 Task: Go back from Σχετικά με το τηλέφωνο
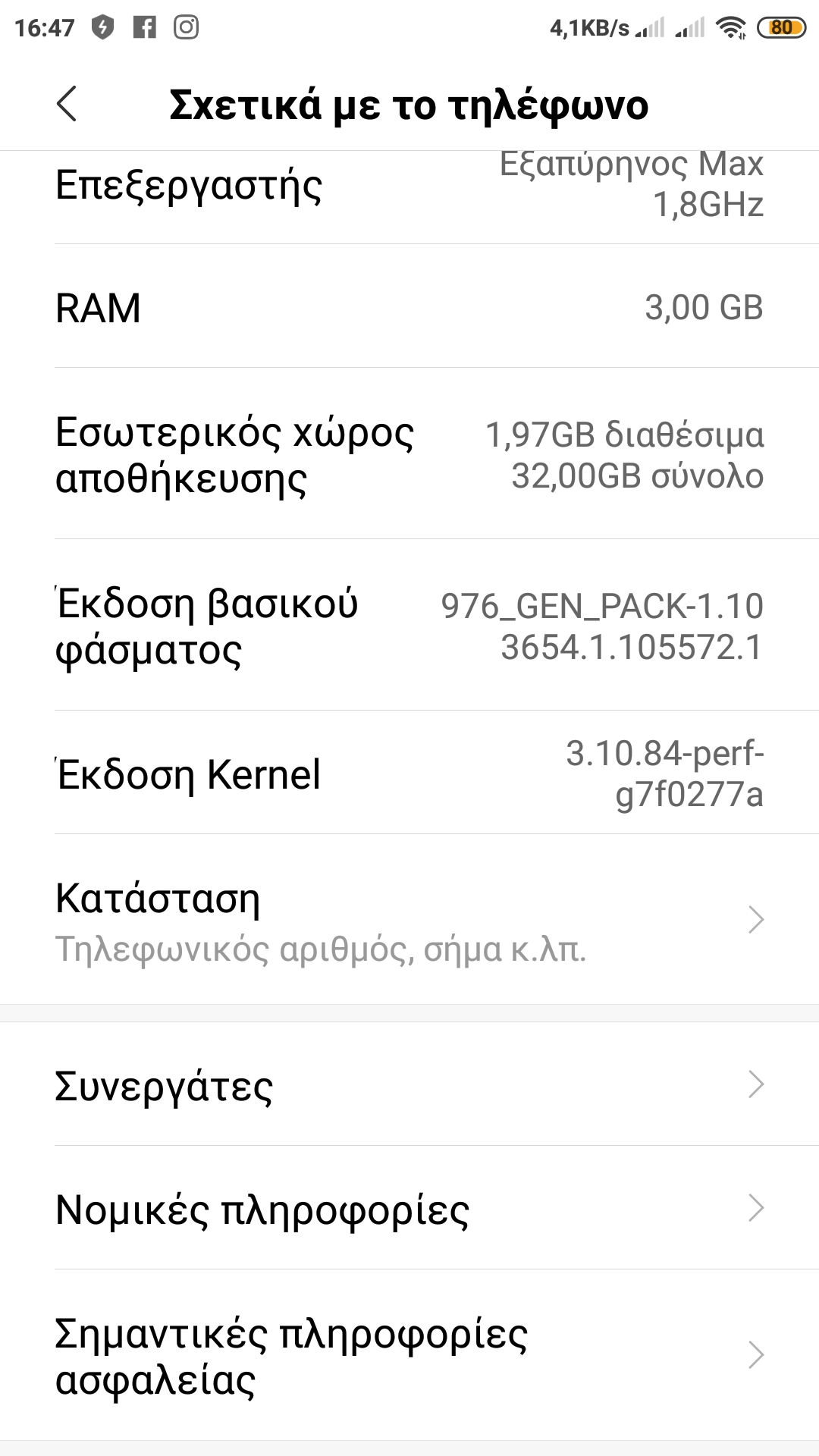click(x=67, y=104)
